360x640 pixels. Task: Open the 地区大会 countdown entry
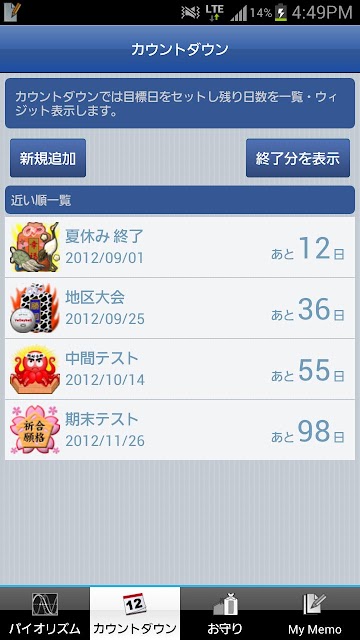(x=180, y=308)
